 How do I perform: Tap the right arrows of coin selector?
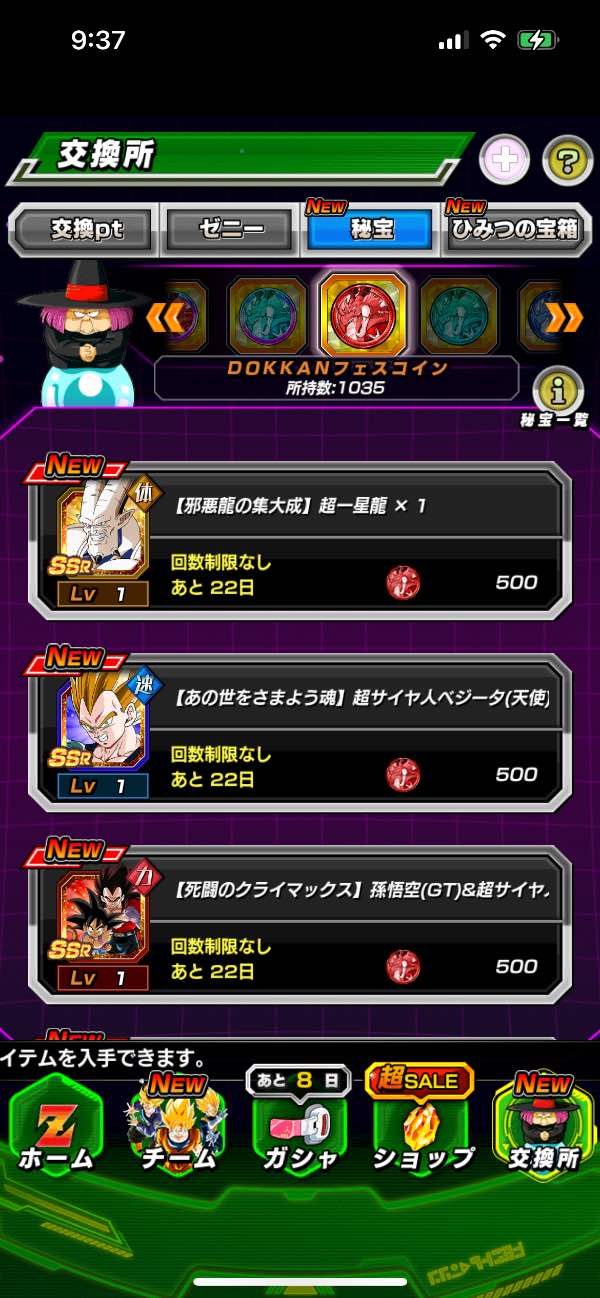click(565, 318)
